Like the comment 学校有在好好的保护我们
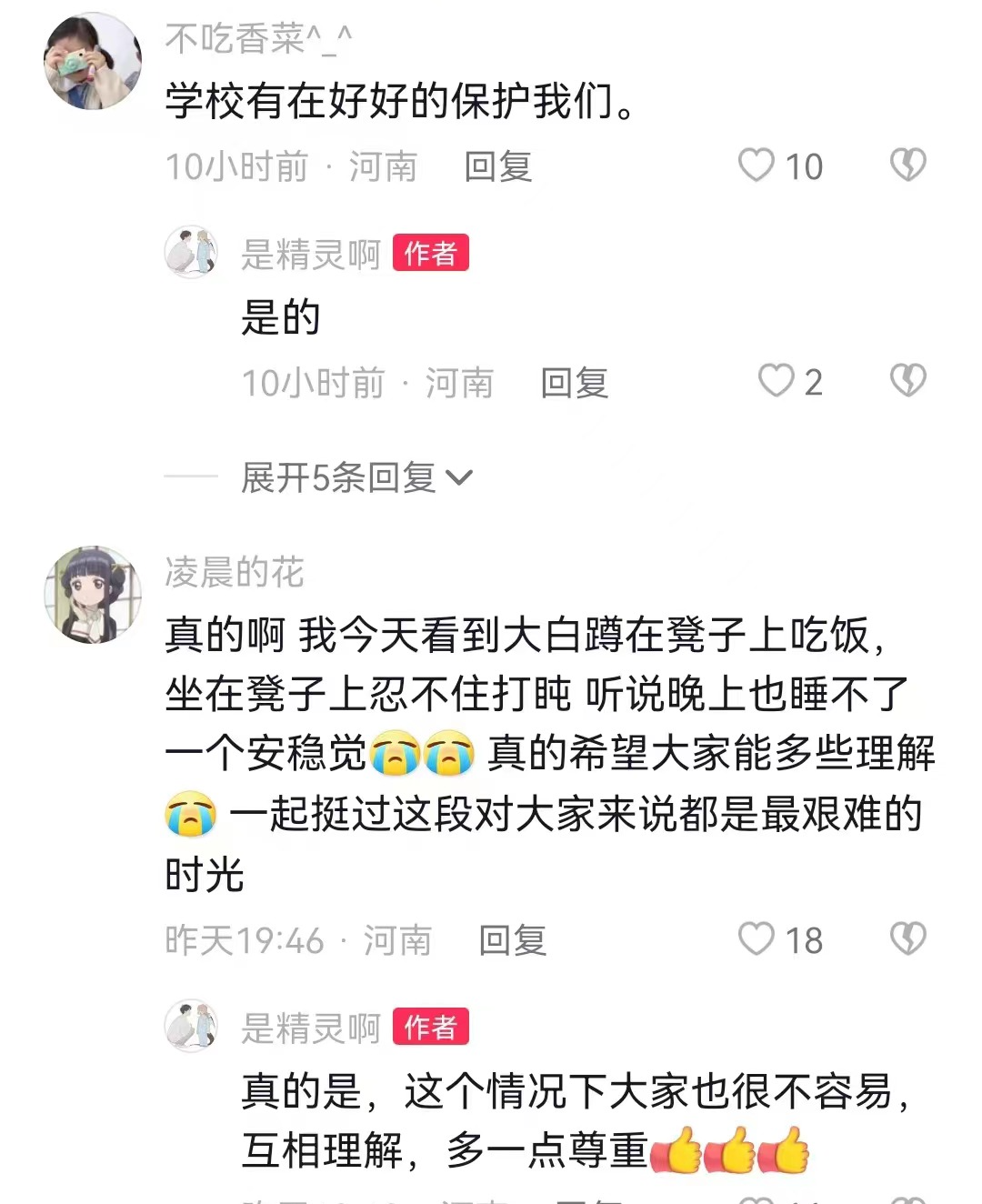This screenshot has height=1204, width=982. pos(757,166)
